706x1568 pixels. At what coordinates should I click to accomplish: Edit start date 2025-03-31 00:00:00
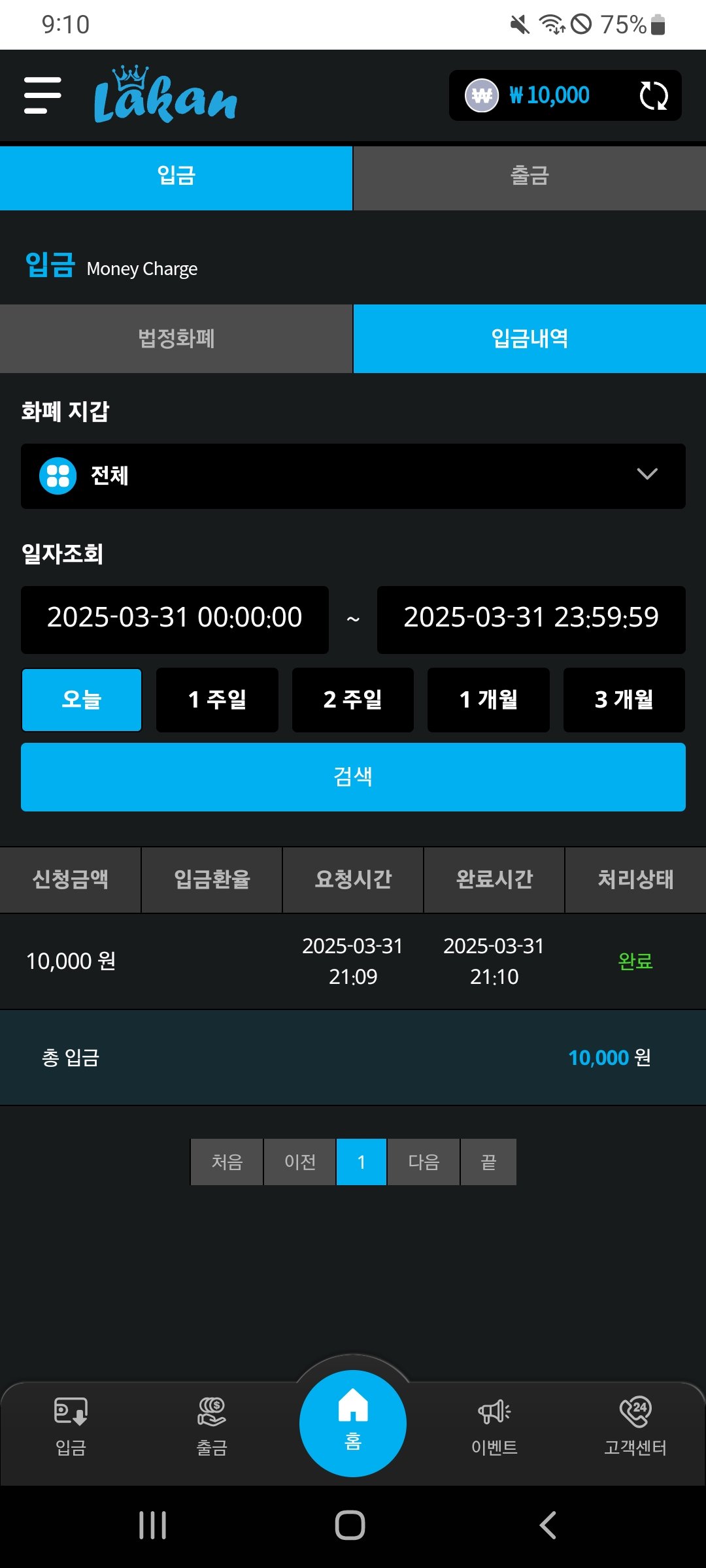[x=175, y=619]
